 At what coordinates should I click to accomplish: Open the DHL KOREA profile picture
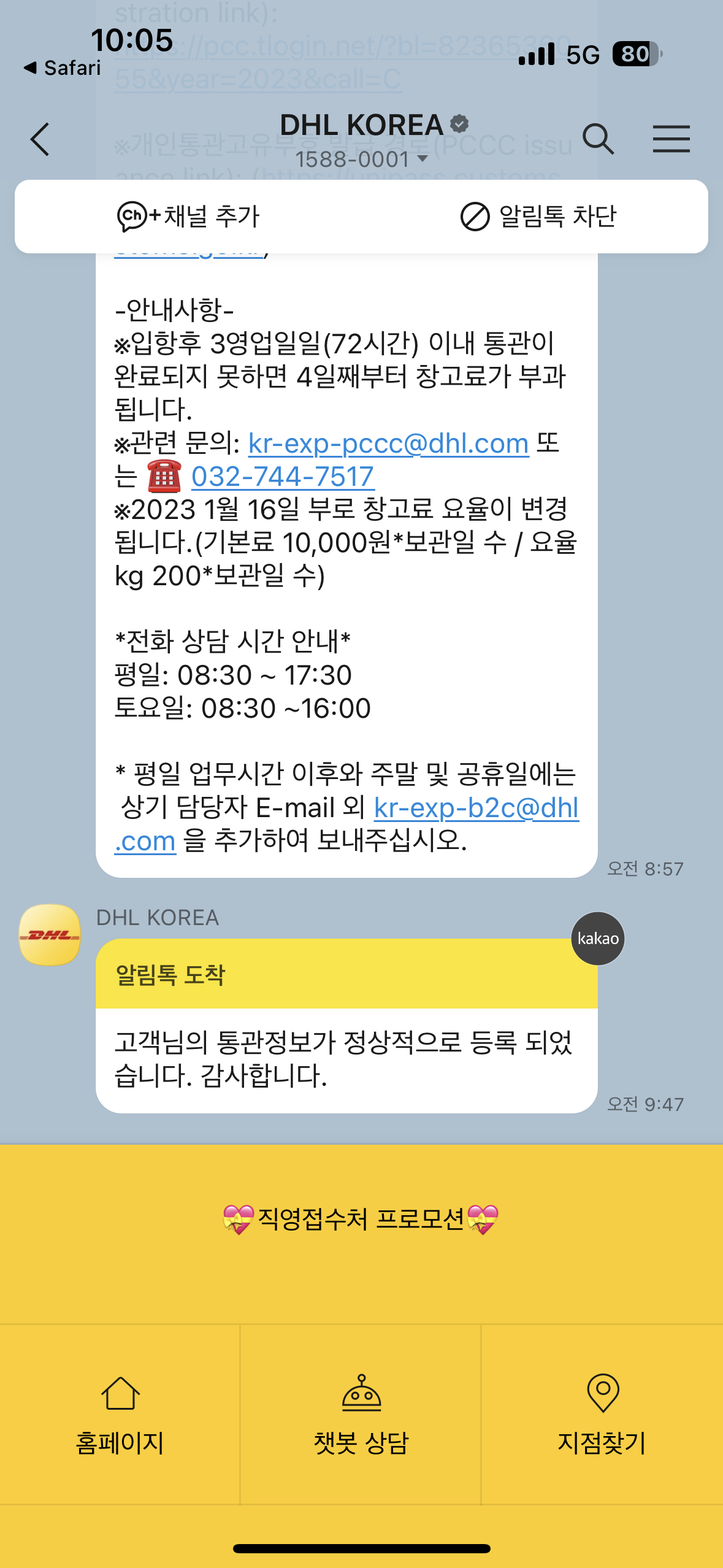(x=50, y=935)
